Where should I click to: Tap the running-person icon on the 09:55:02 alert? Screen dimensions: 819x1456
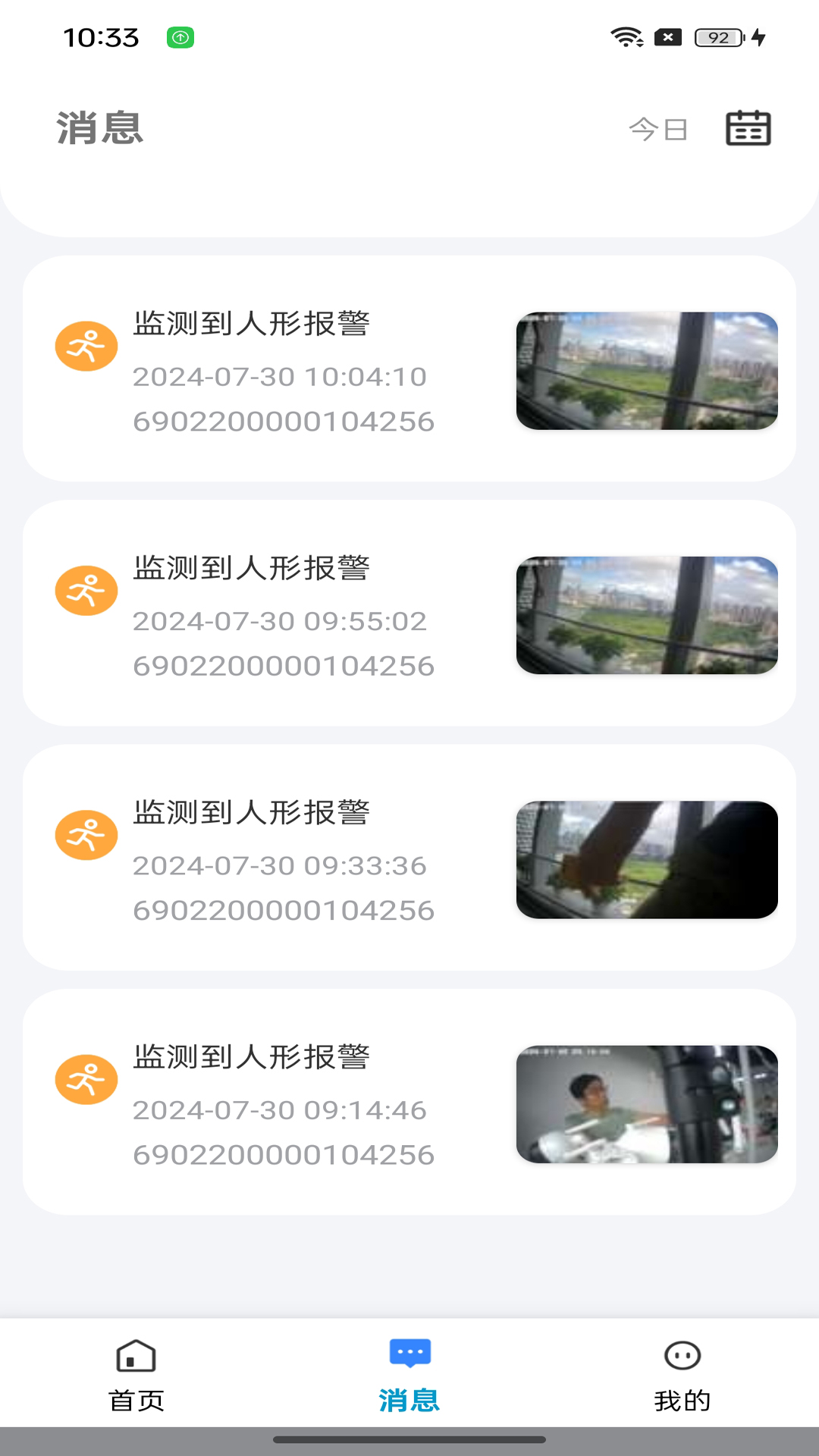pos(86,589)
